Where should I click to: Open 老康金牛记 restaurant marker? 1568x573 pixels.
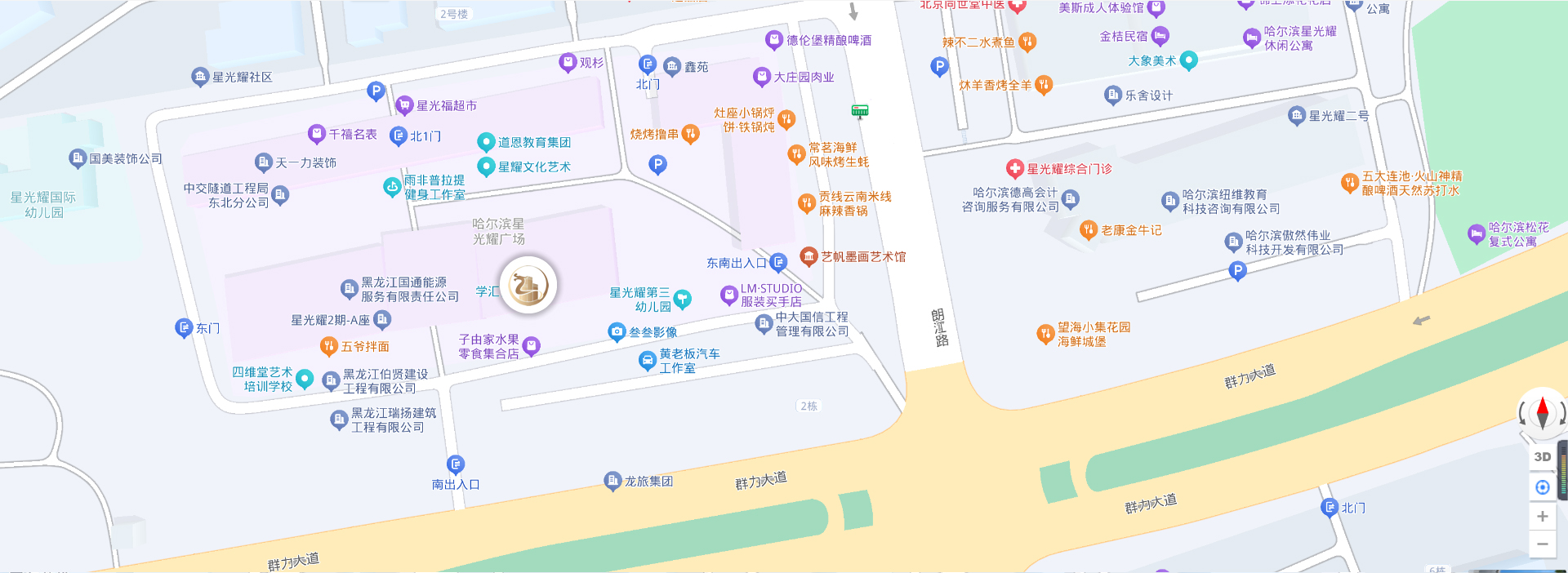1088,230
